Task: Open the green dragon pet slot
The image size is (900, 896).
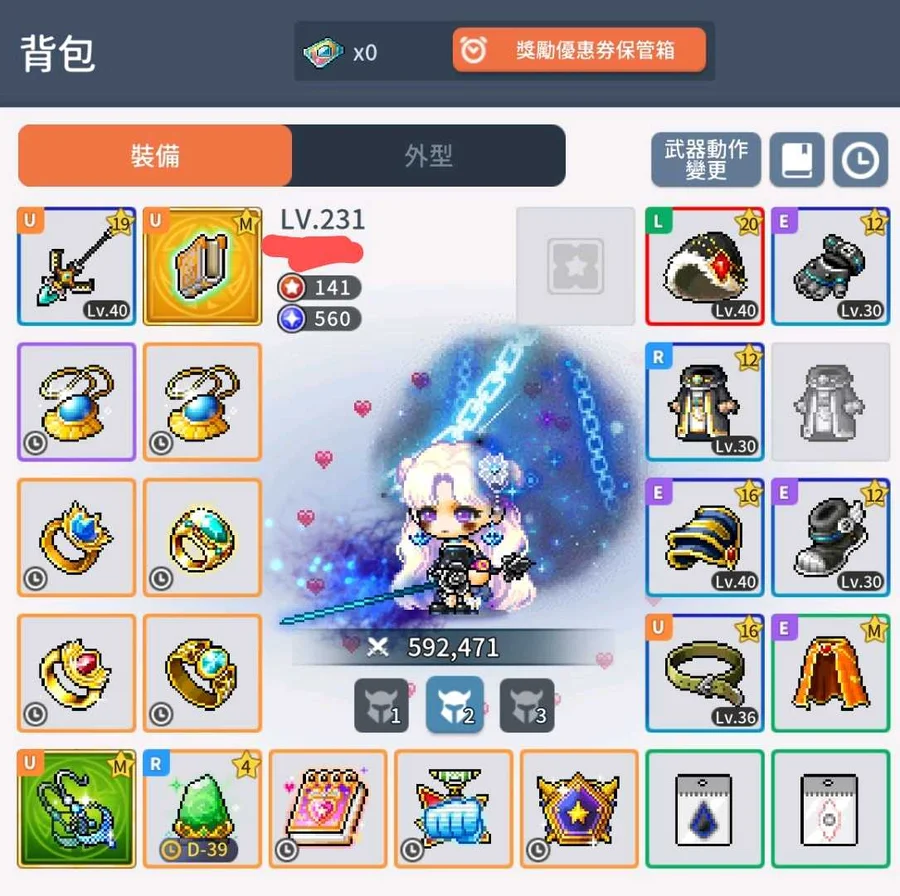Action: (x=77, y=808)
